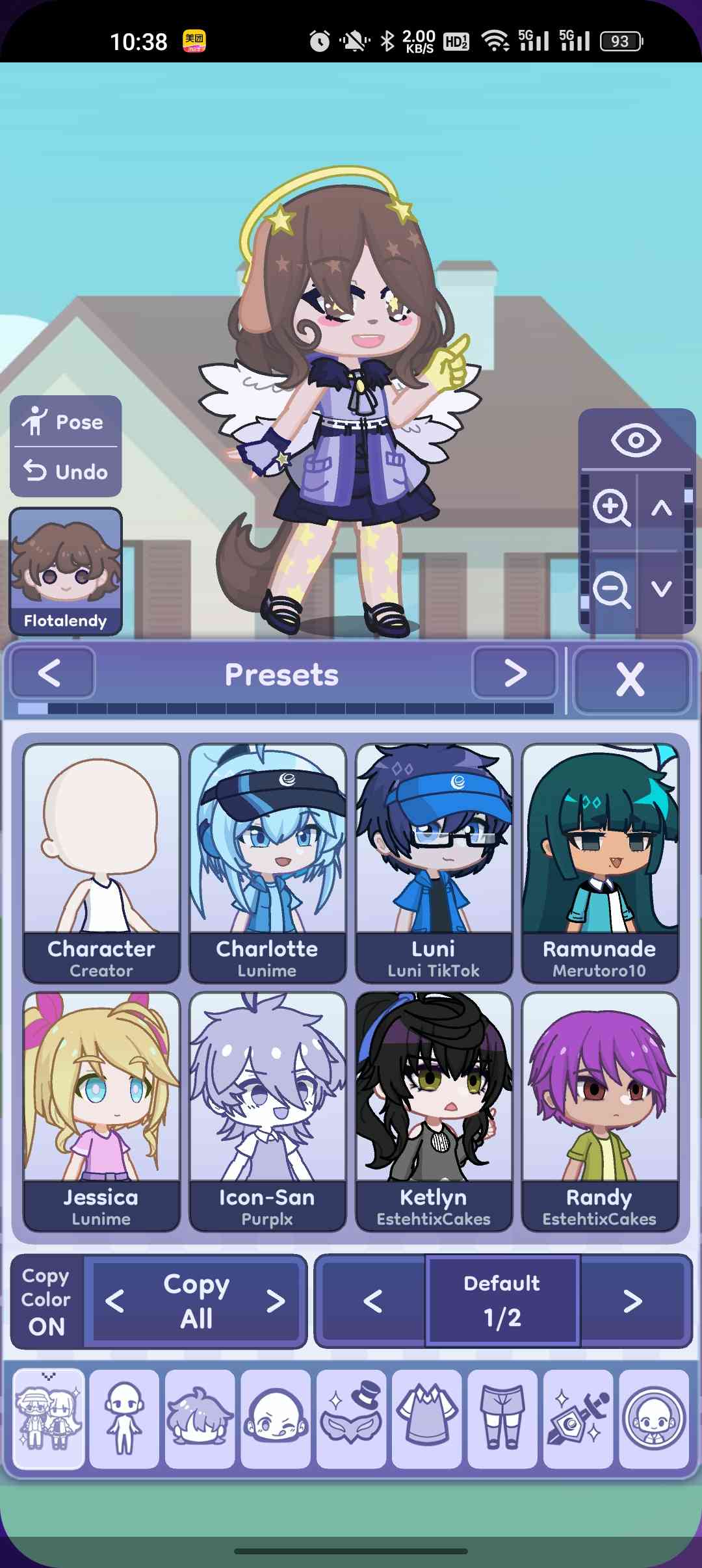This screenshot has height=1568, width=702.
Task: Open the Flotalendy character slot
Action: 66,571
